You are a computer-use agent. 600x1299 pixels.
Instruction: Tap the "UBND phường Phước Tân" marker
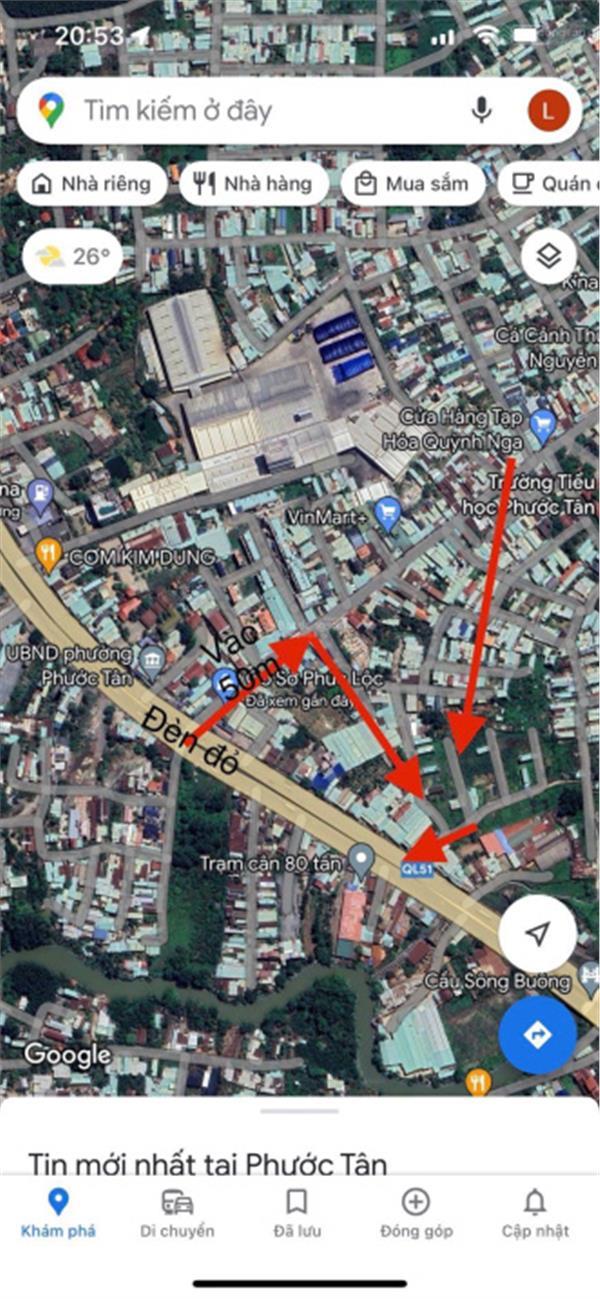pyautogui.click(x=152, y=658)
